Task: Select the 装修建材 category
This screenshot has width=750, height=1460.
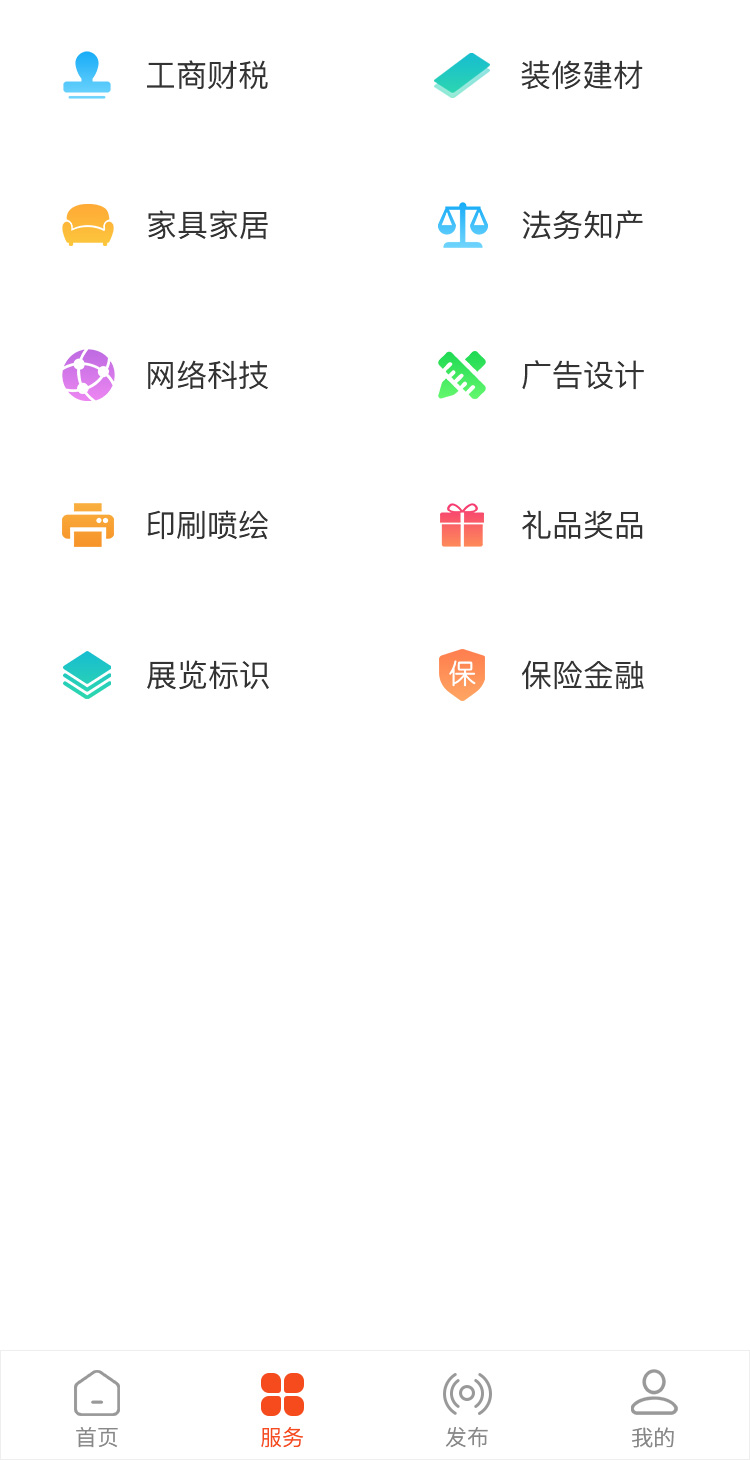Action: point(541,76)
